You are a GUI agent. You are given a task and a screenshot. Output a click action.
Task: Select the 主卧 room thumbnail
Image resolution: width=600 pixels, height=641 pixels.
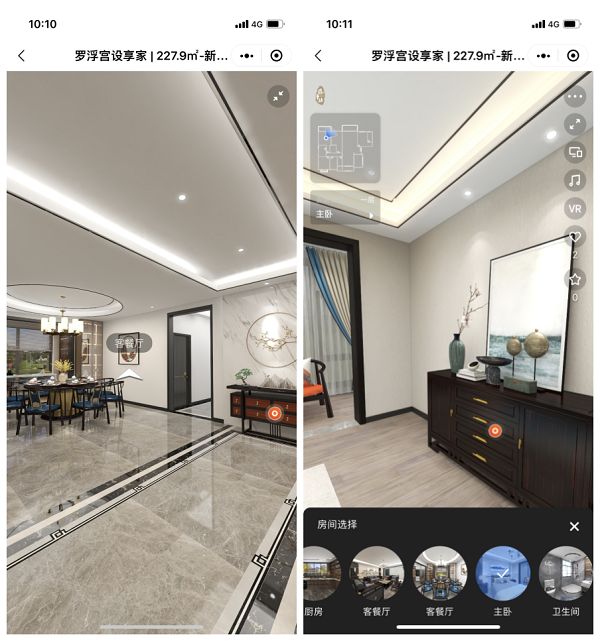coord(503,573)
